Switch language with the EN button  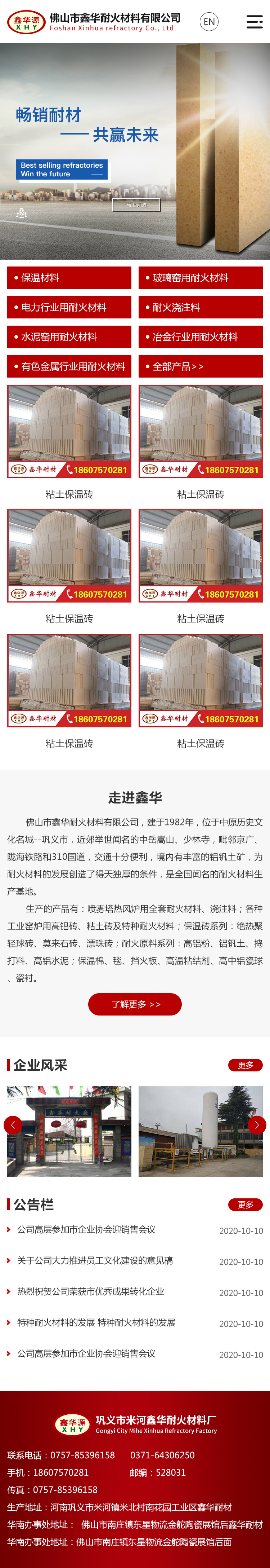pyautogui.click(x=208, y=22)
